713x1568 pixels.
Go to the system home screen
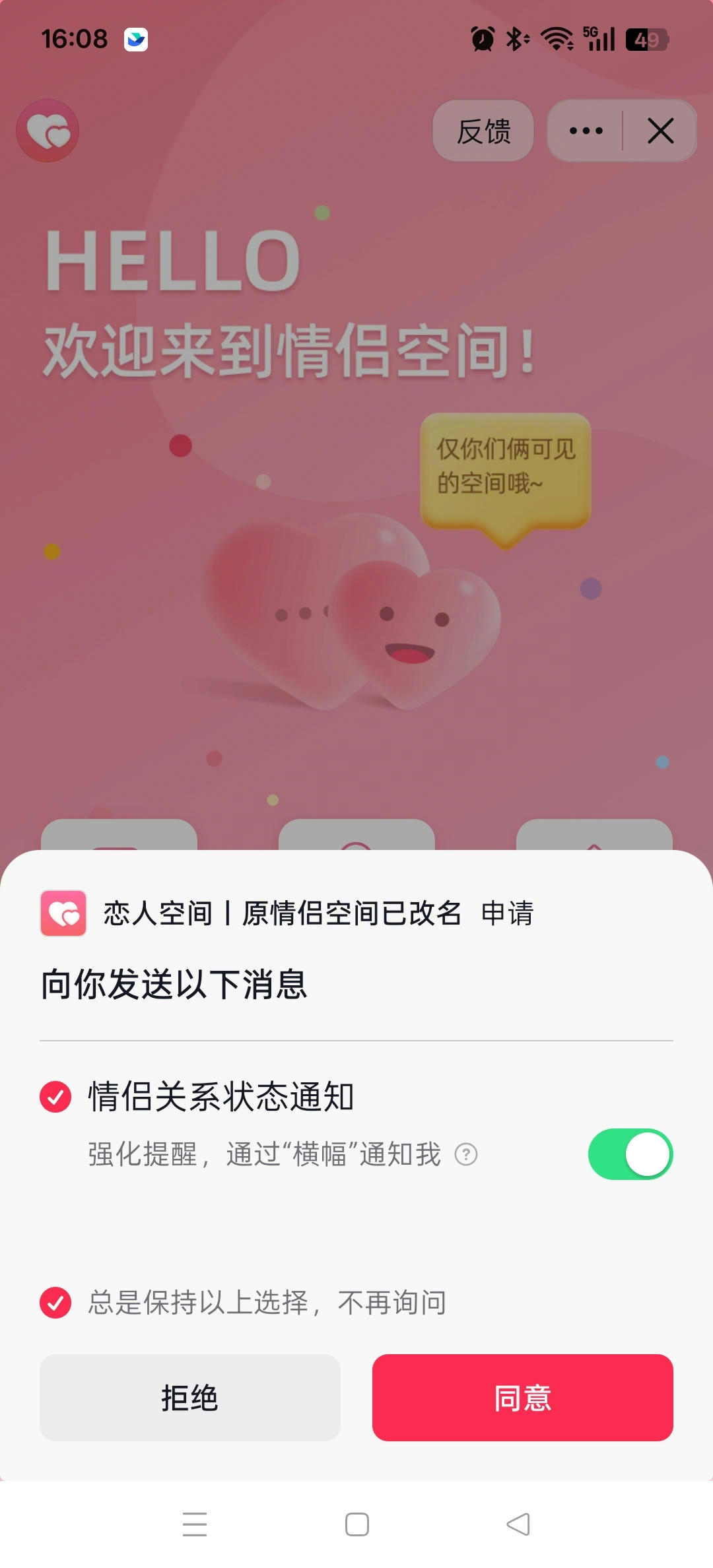[356, 1524]
